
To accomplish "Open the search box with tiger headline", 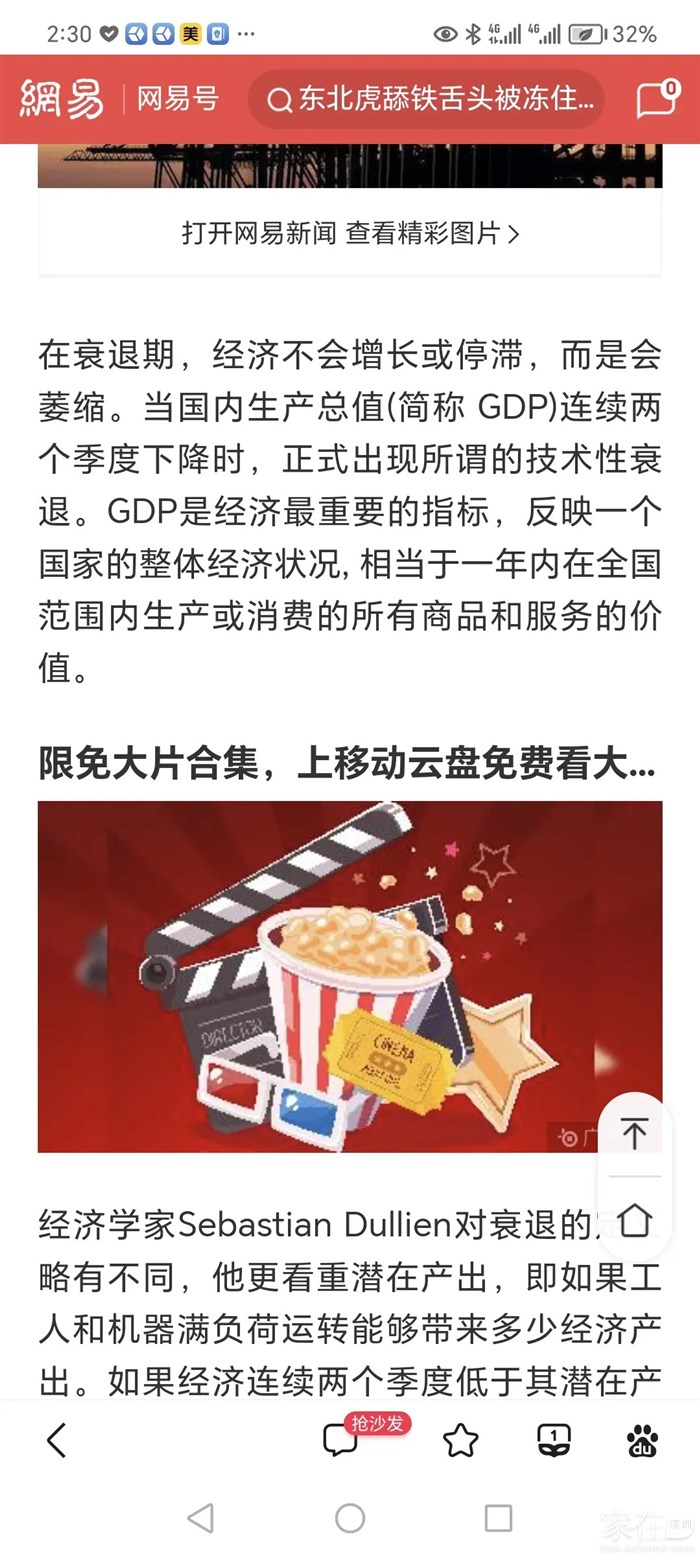I will tap(427, 99).
